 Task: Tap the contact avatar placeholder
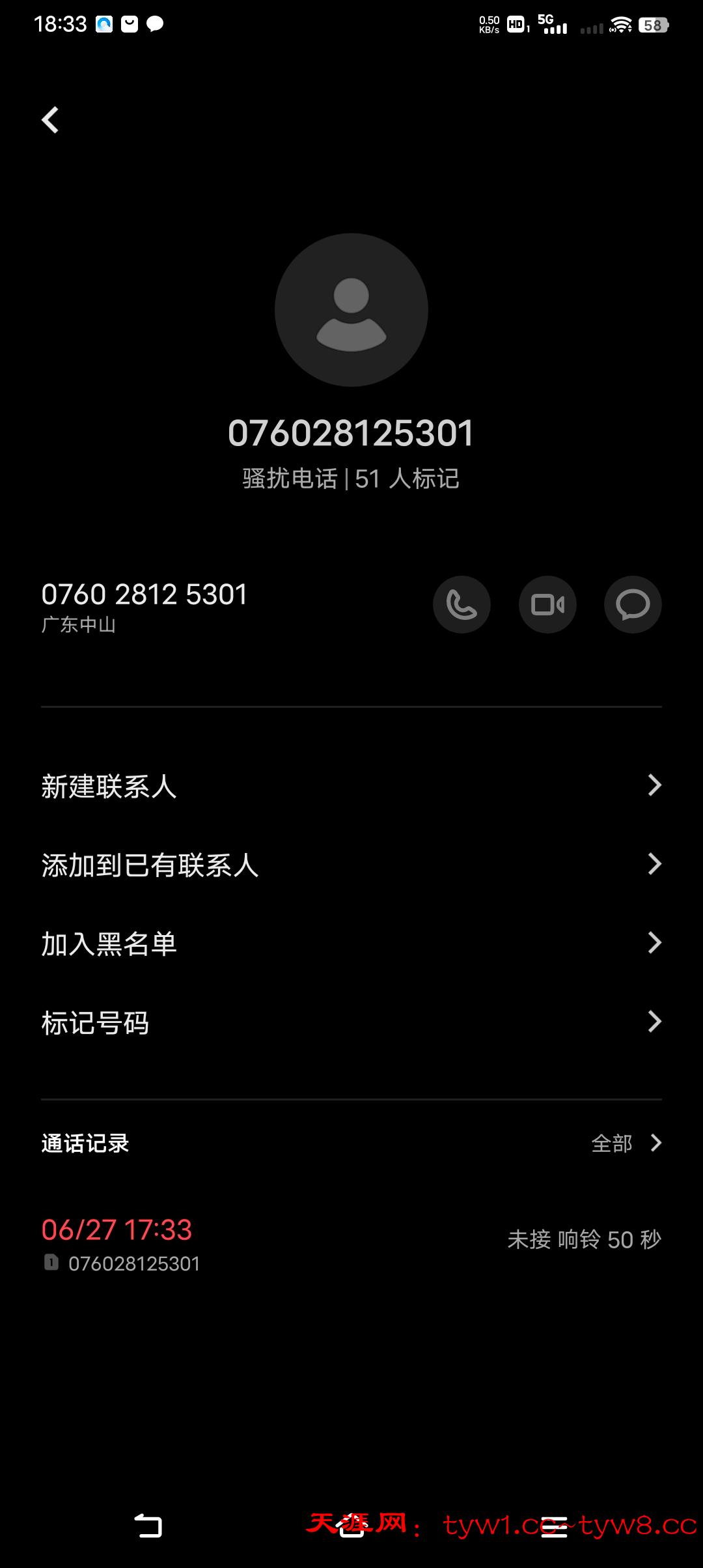pos(351,310)
